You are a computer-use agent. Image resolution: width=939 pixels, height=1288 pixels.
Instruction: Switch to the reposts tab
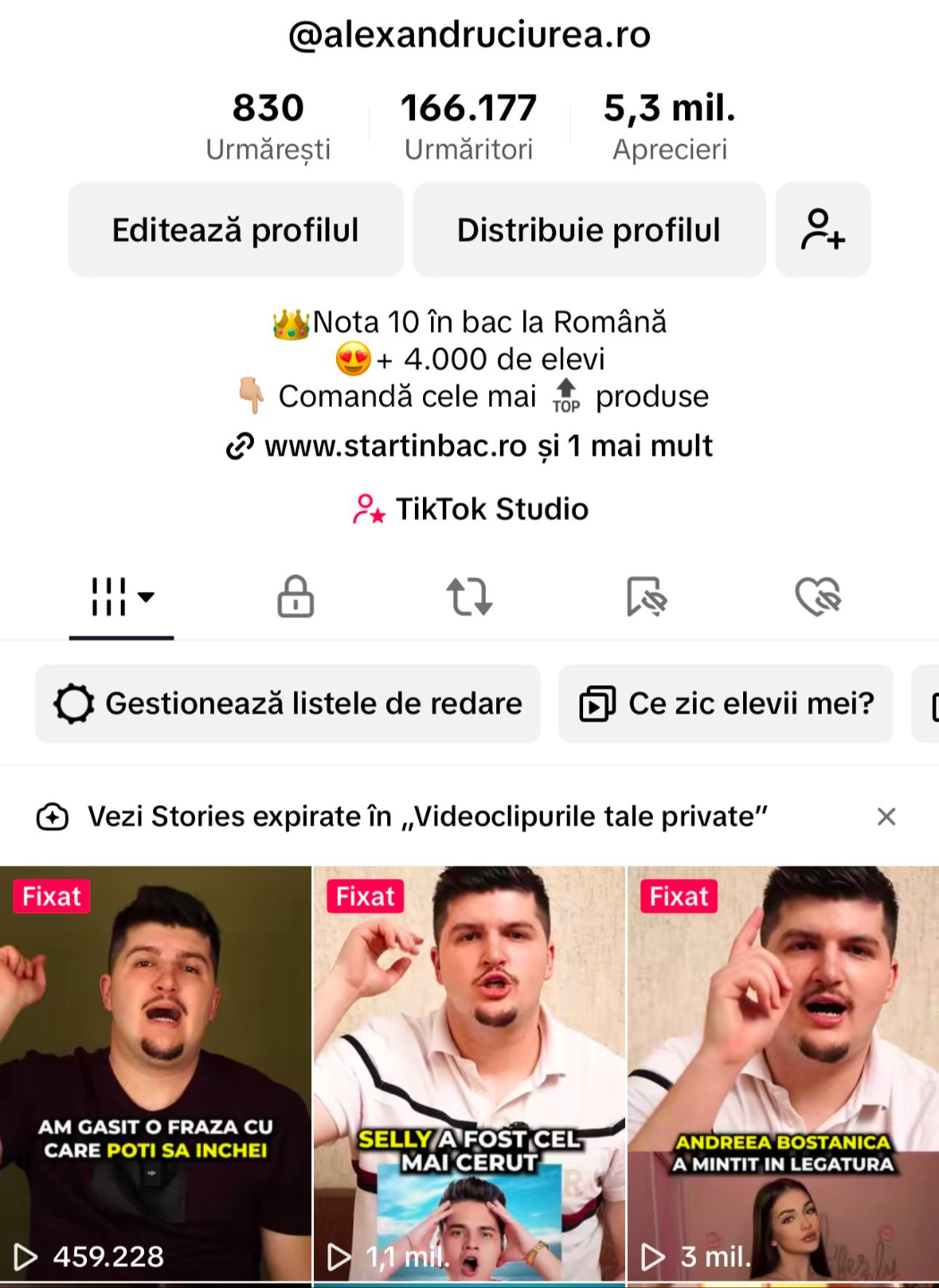click(x=469, y=597)
